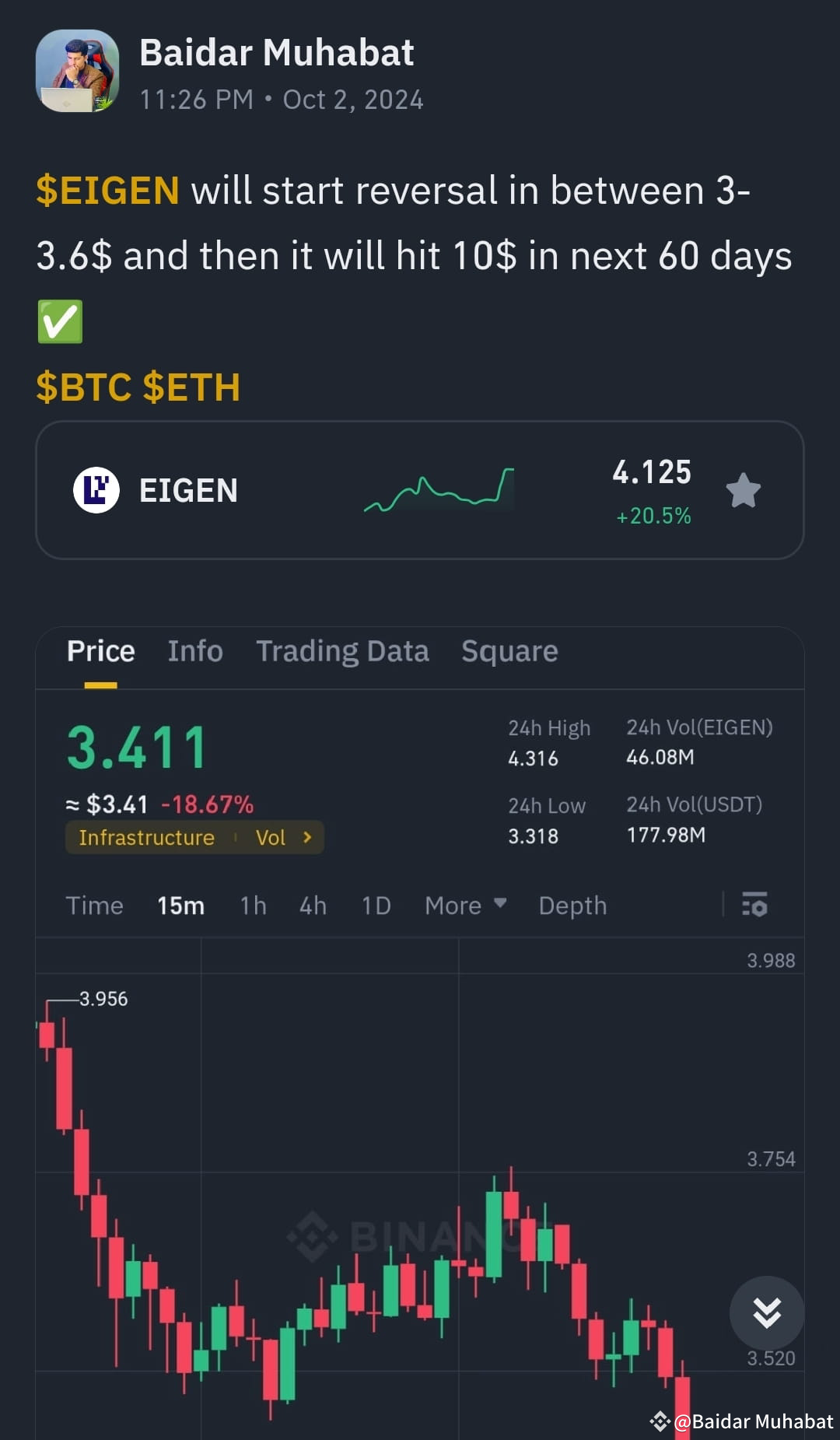View the EIGEN mini sparkline chart
Screen dimensions: 840x1440
438,489
